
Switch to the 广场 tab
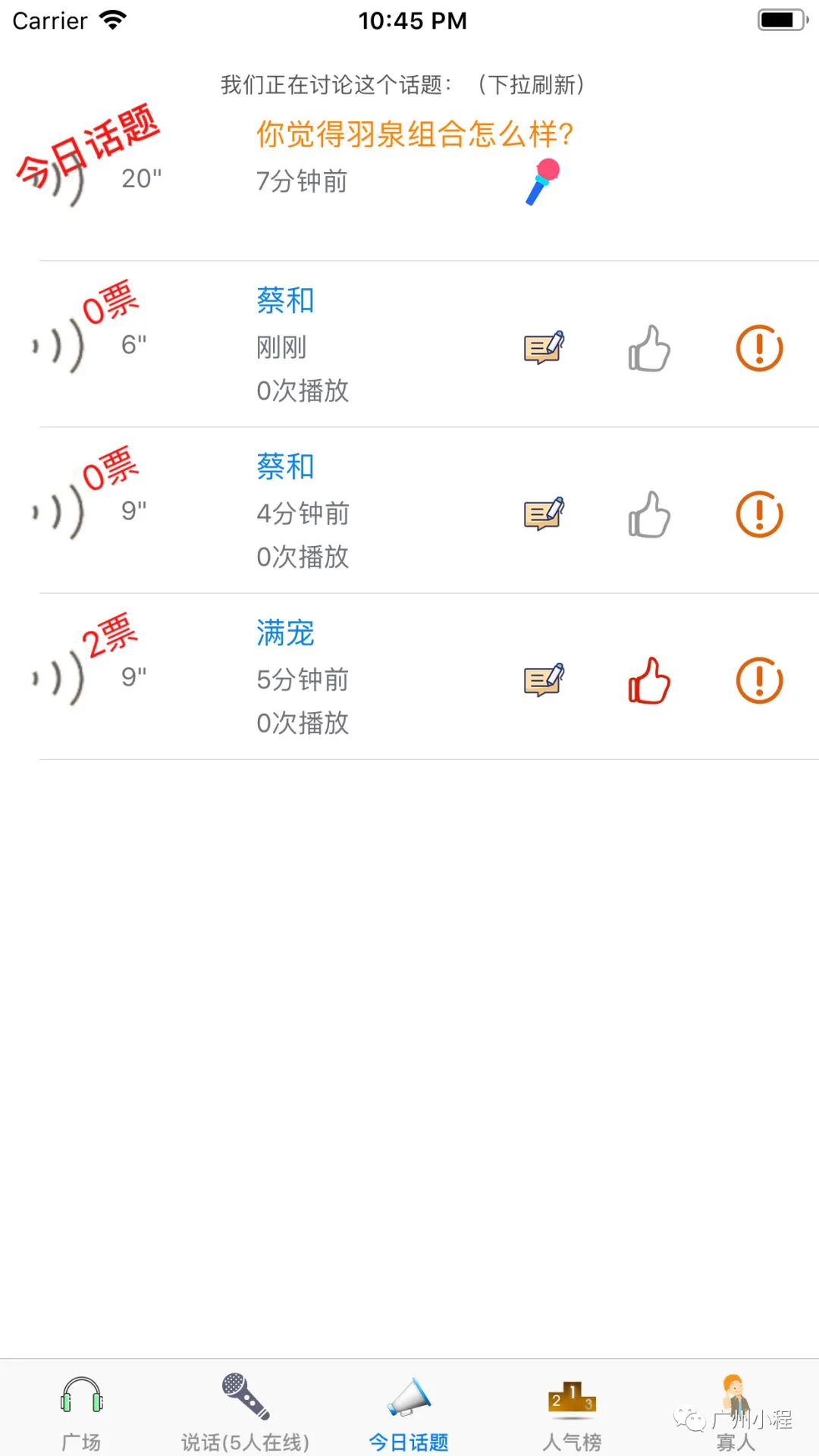[x=81, y=1412]
